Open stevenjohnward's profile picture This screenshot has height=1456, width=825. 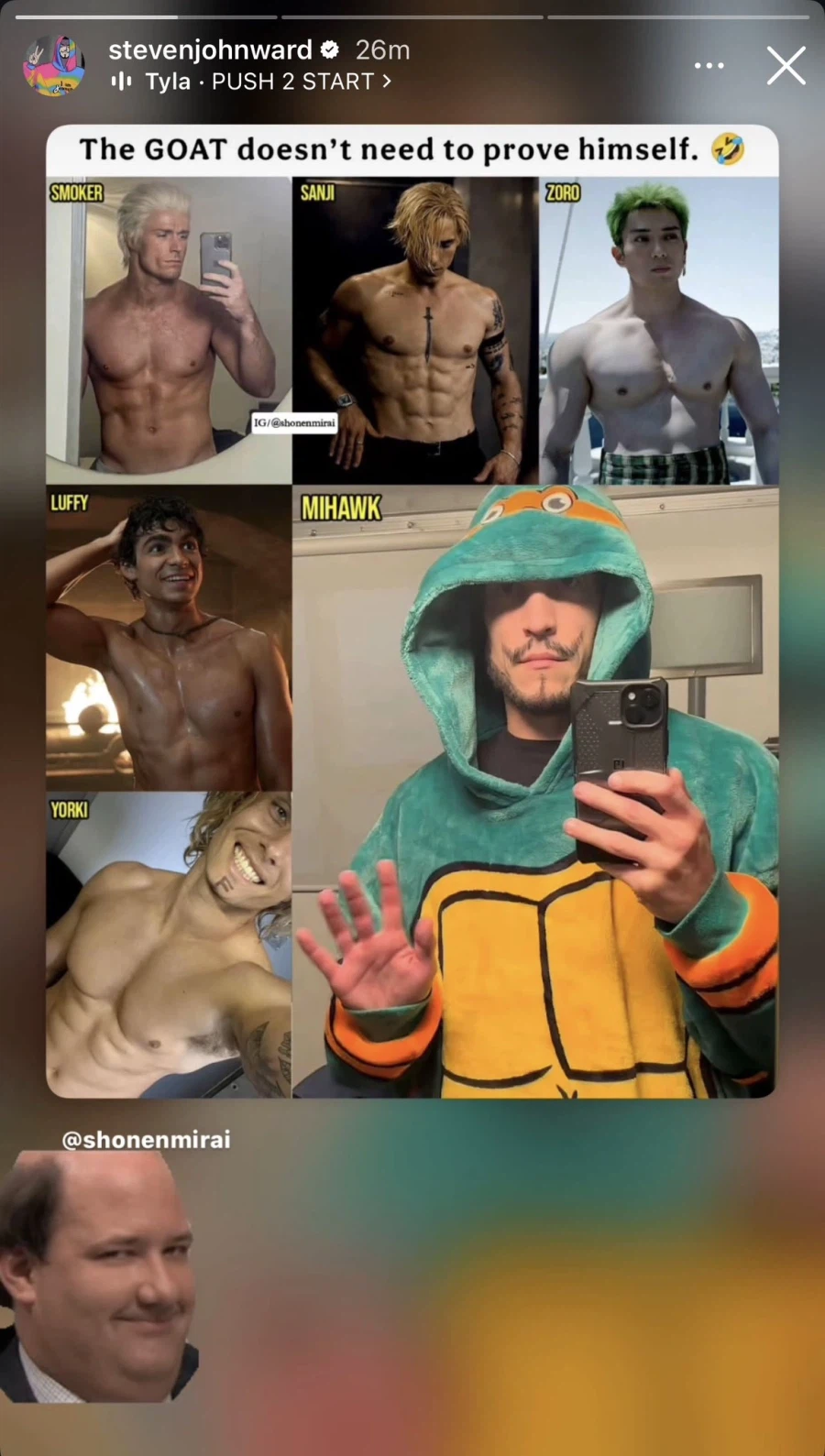point(54,67)
